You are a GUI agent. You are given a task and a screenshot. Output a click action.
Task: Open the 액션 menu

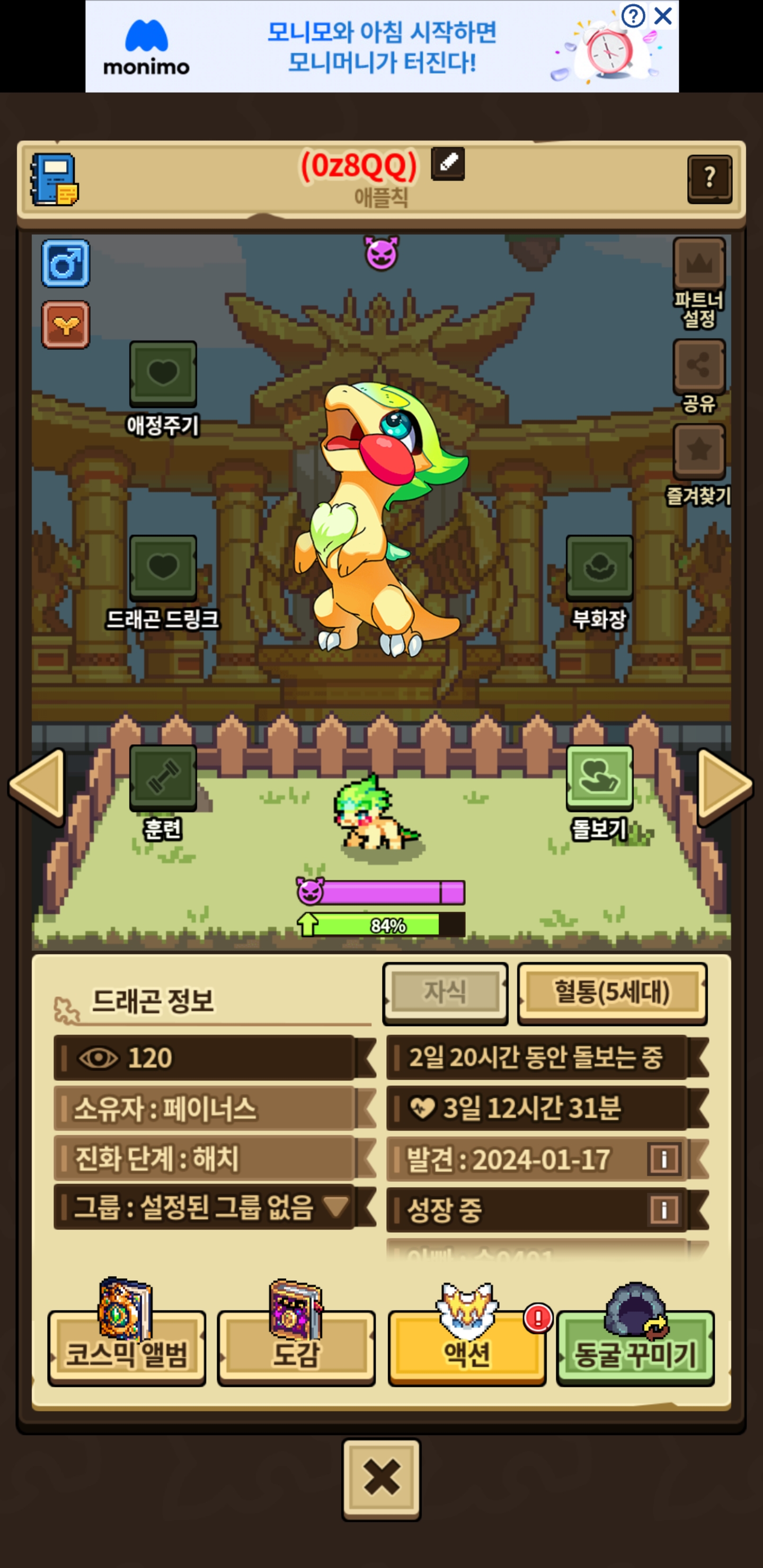click(466, 1348)
